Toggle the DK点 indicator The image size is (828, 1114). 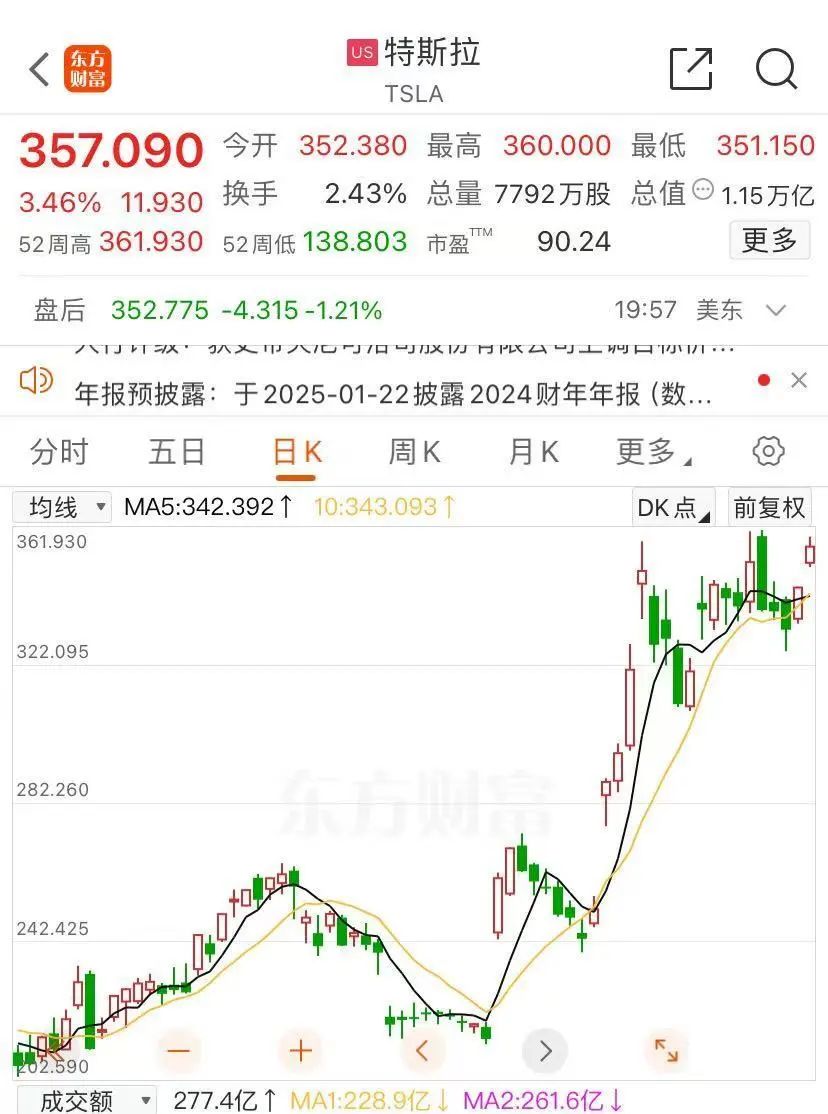coord(672,507)
